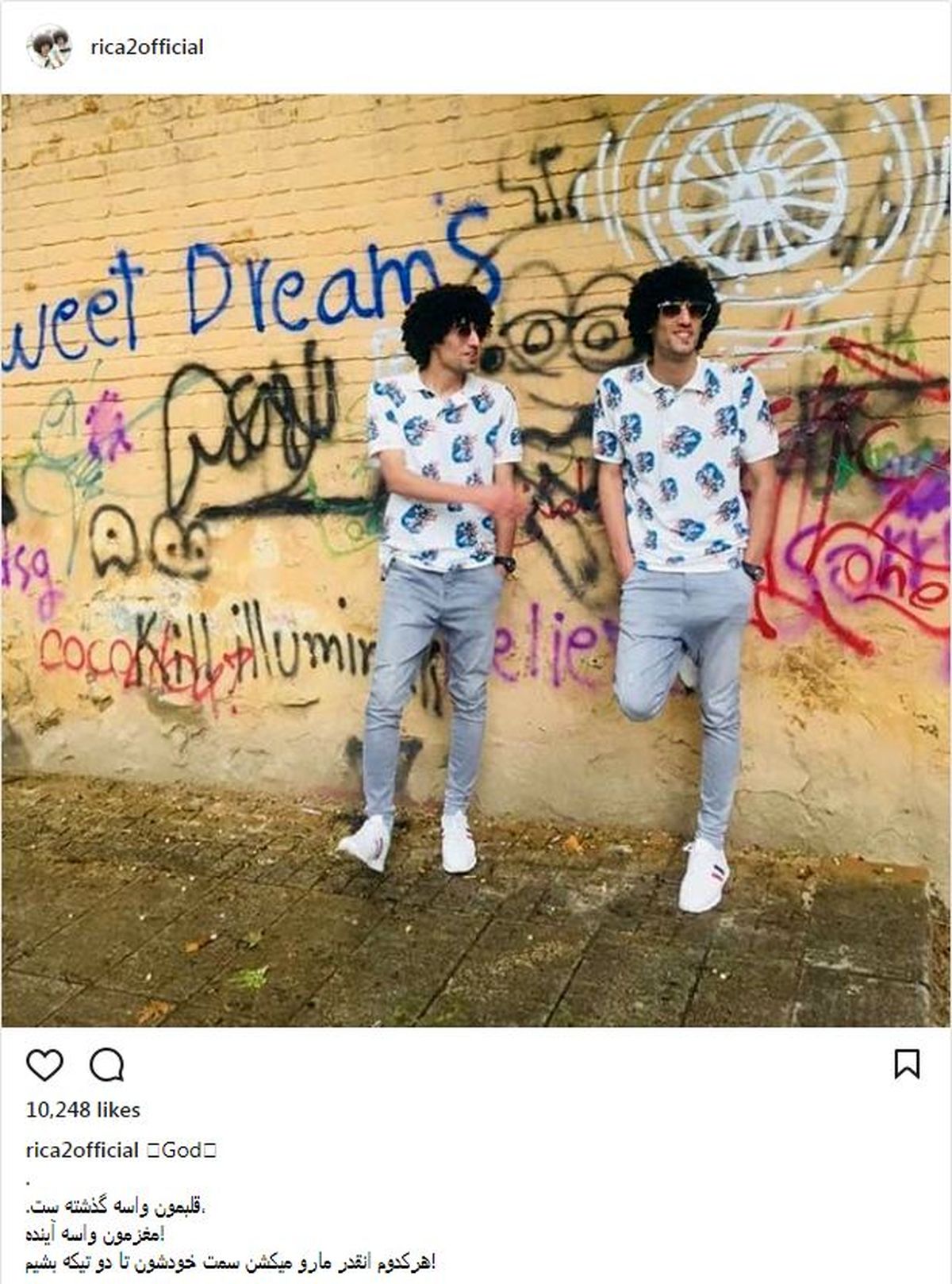This screenshot has height=1284, width=952.
Task: Open rica2official username in header
Action: (147, 47)
